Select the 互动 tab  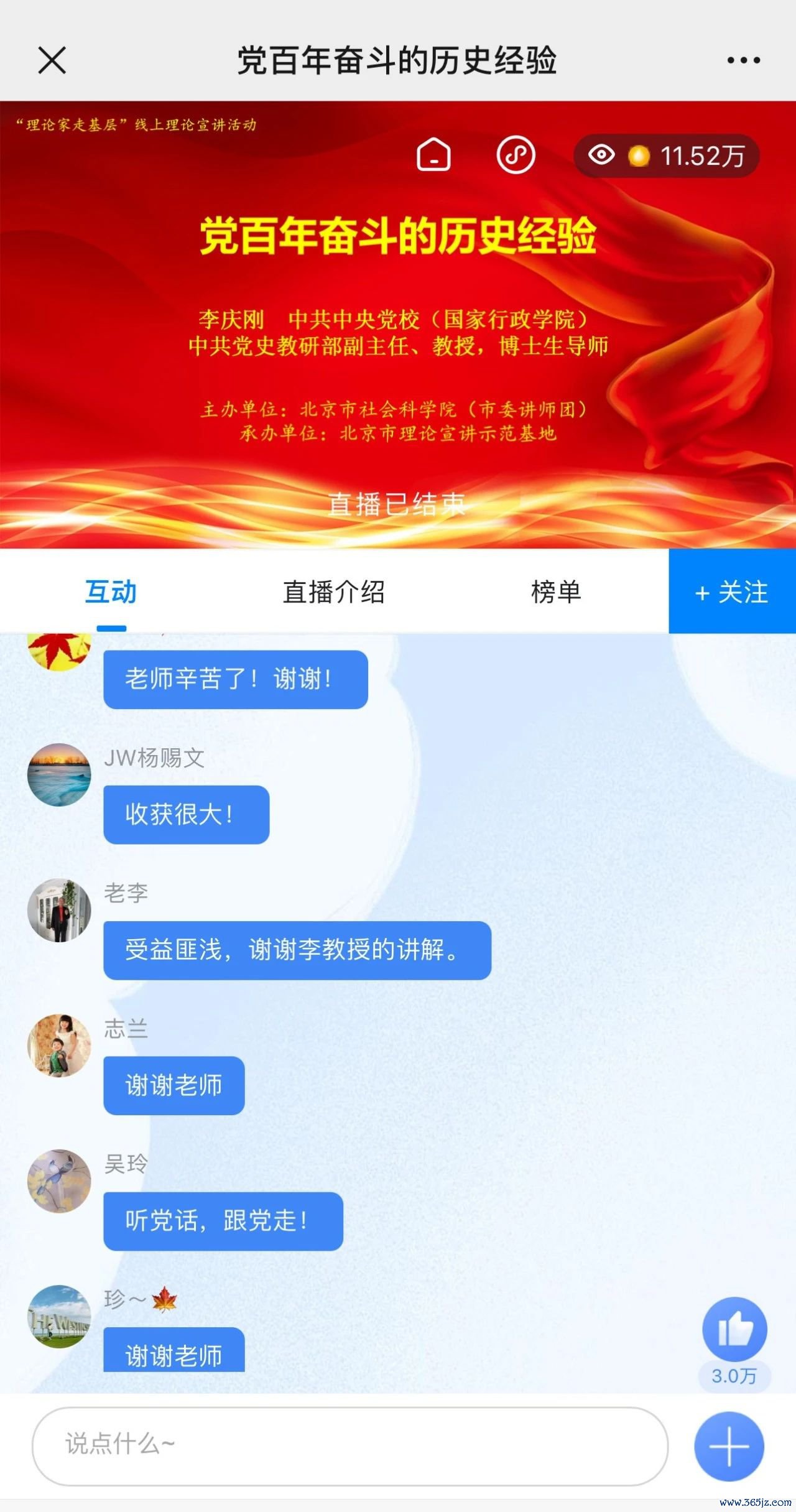pos(111,591)
